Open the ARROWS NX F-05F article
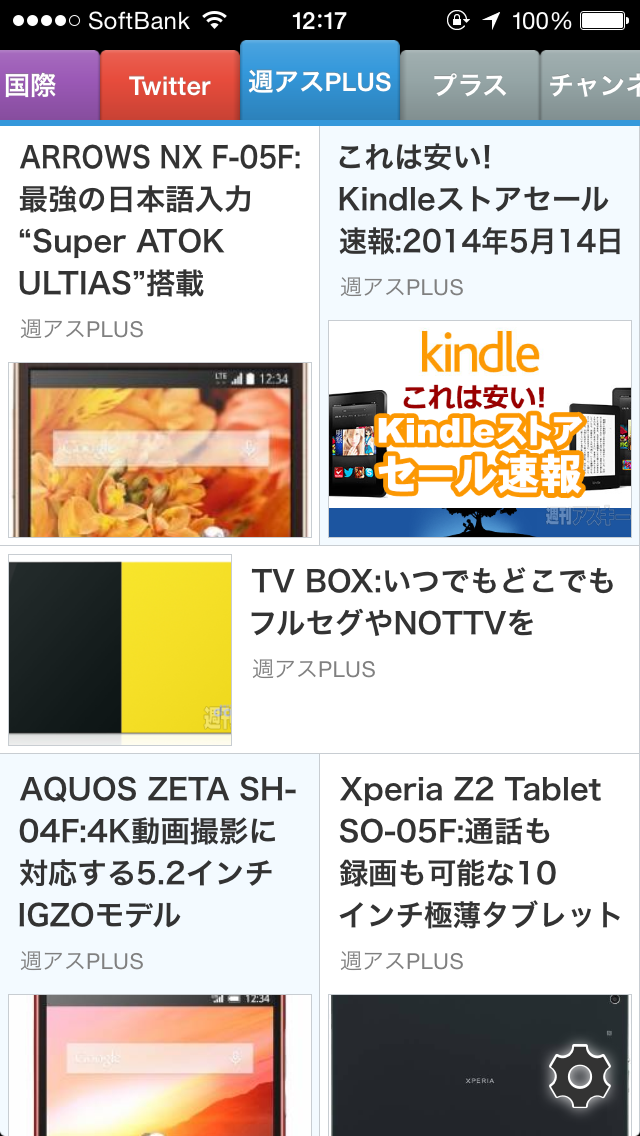This screenshot has width=640, height=1136. [159, 335]
